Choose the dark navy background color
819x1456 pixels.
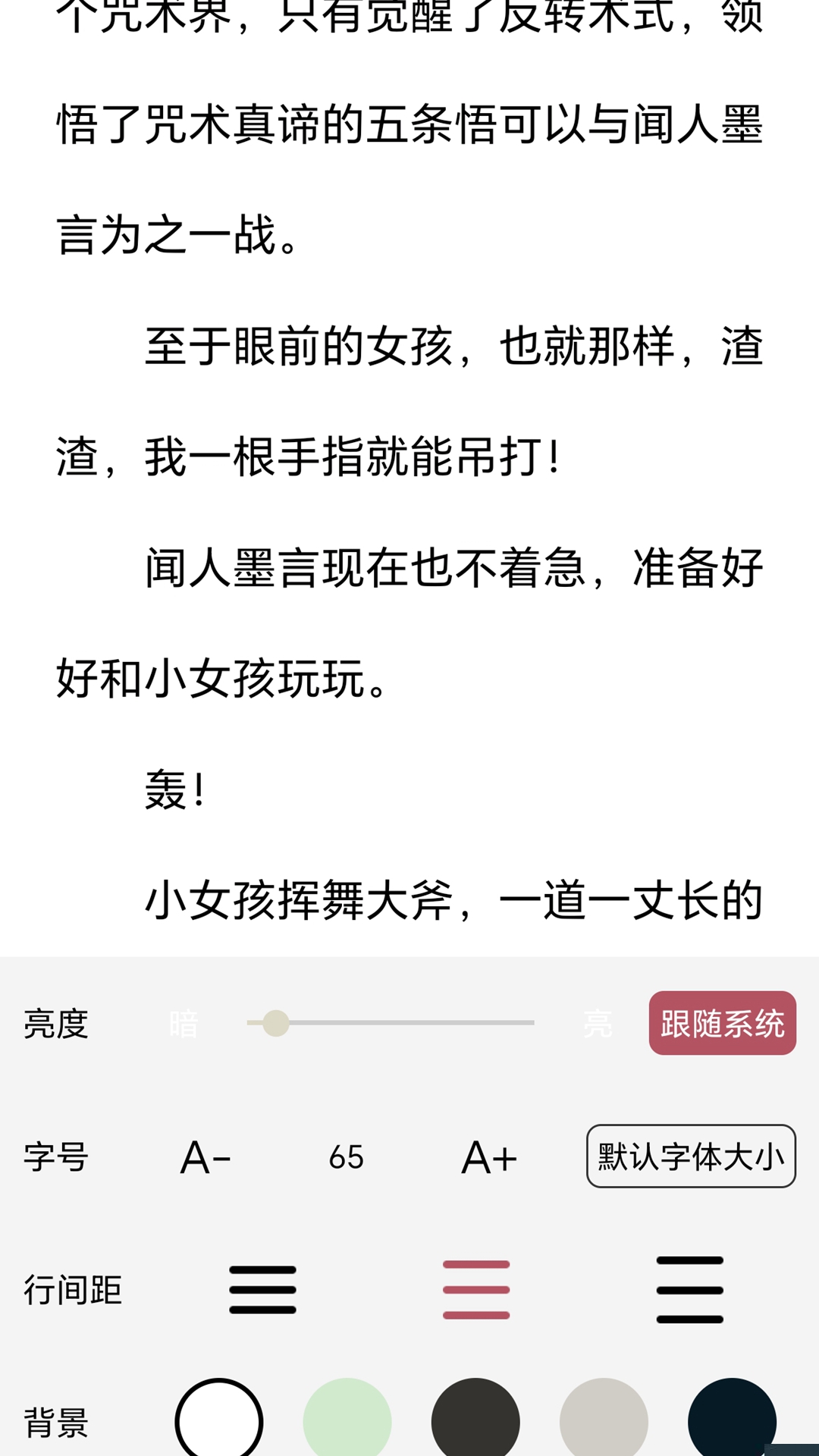[731, 1417]
